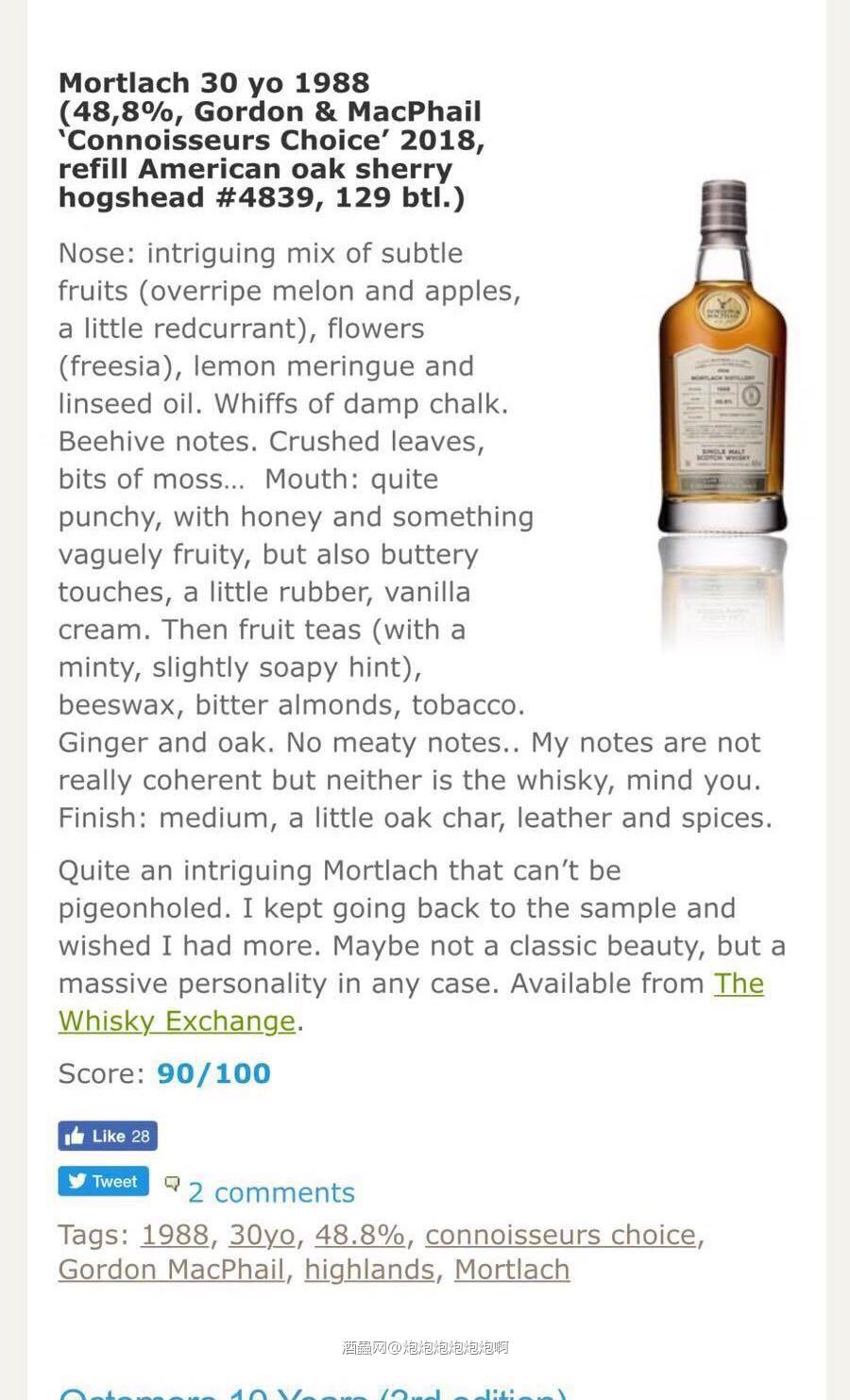Open the Gordon MacPhail tag
This screenshot has height=1400, width=850.
[172, 1270]
